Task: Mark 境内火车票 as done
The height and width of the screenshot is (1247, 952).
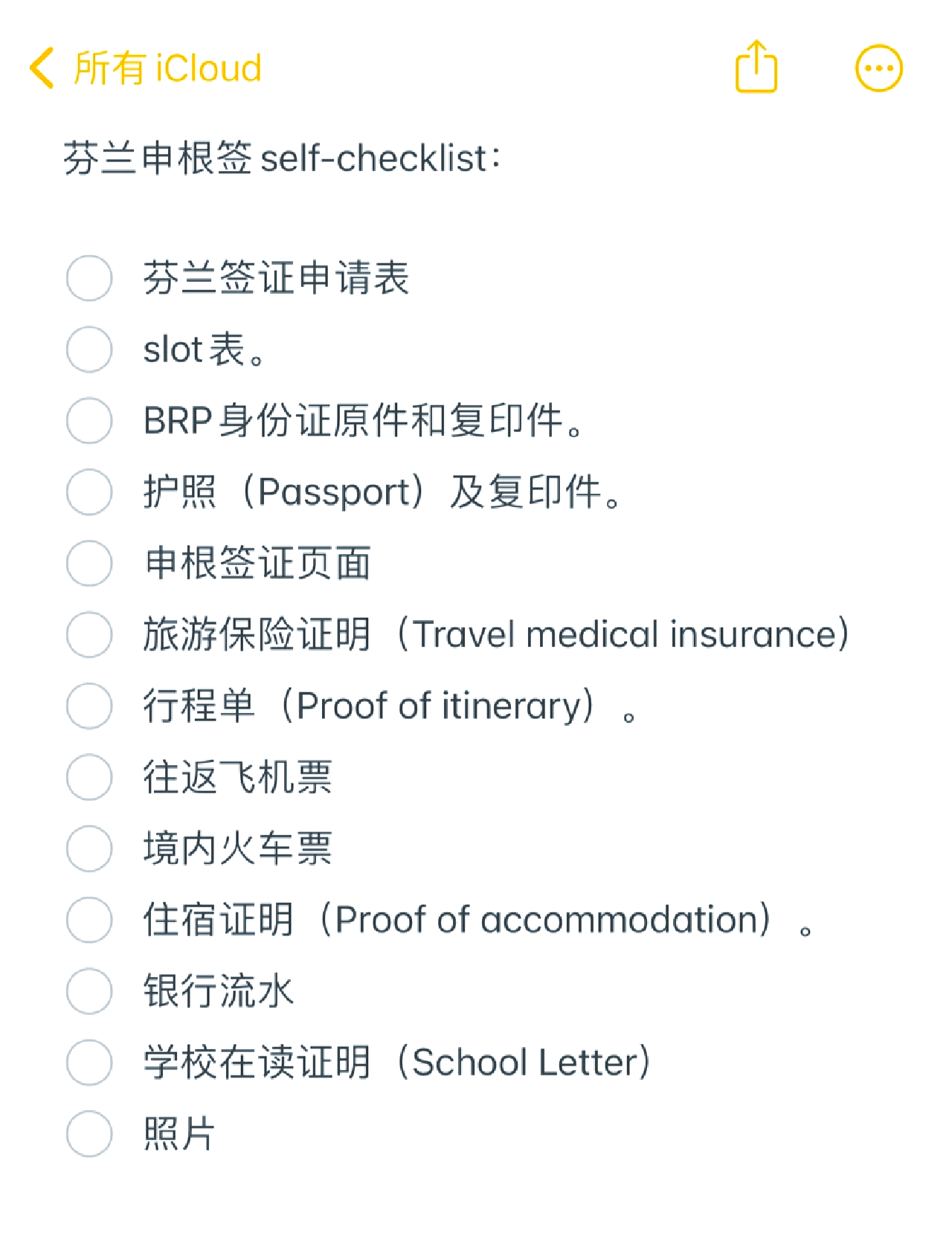Action: point(89,848)
